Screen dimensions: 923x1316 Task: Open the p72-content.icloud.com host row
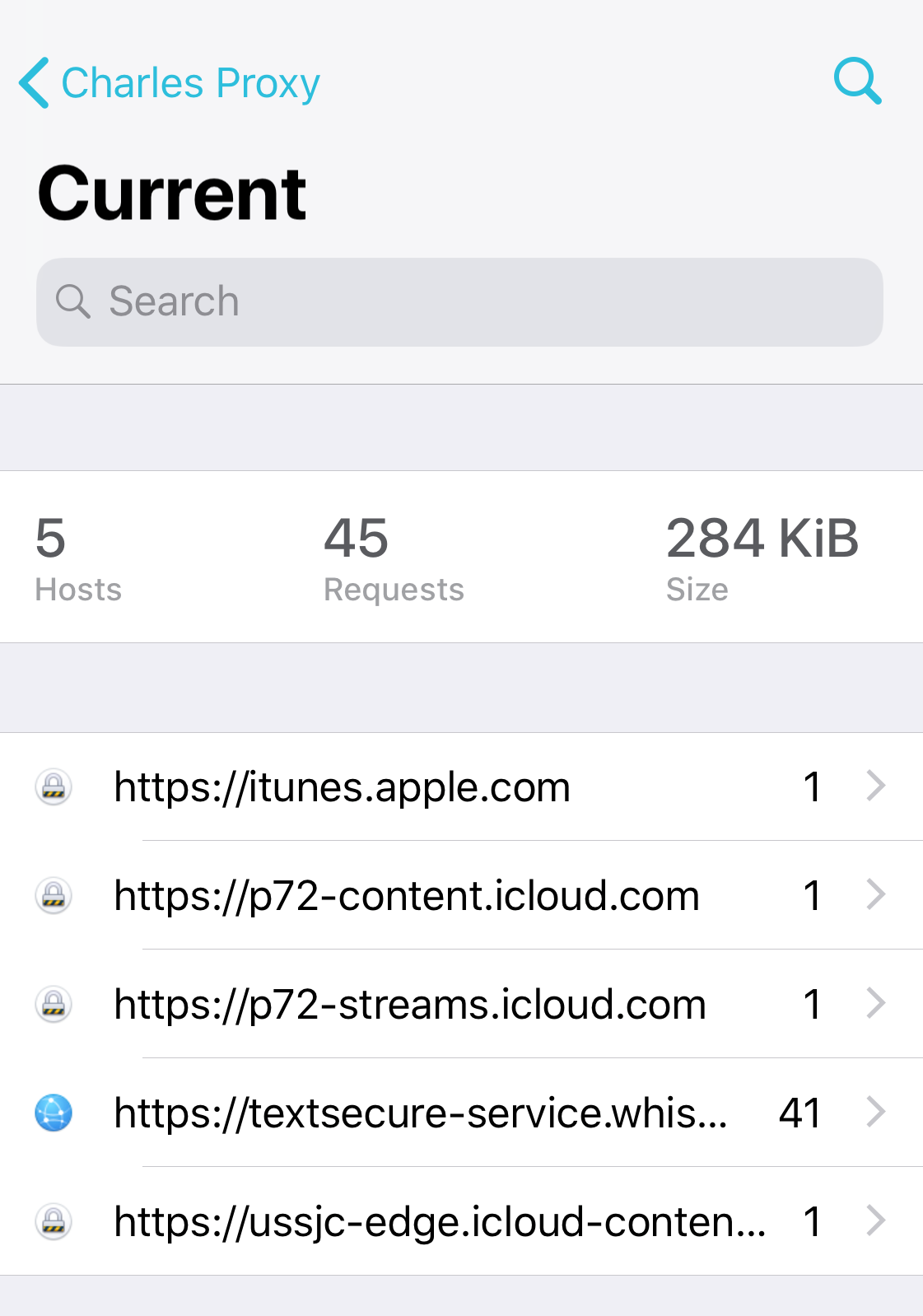click(461, 895)
